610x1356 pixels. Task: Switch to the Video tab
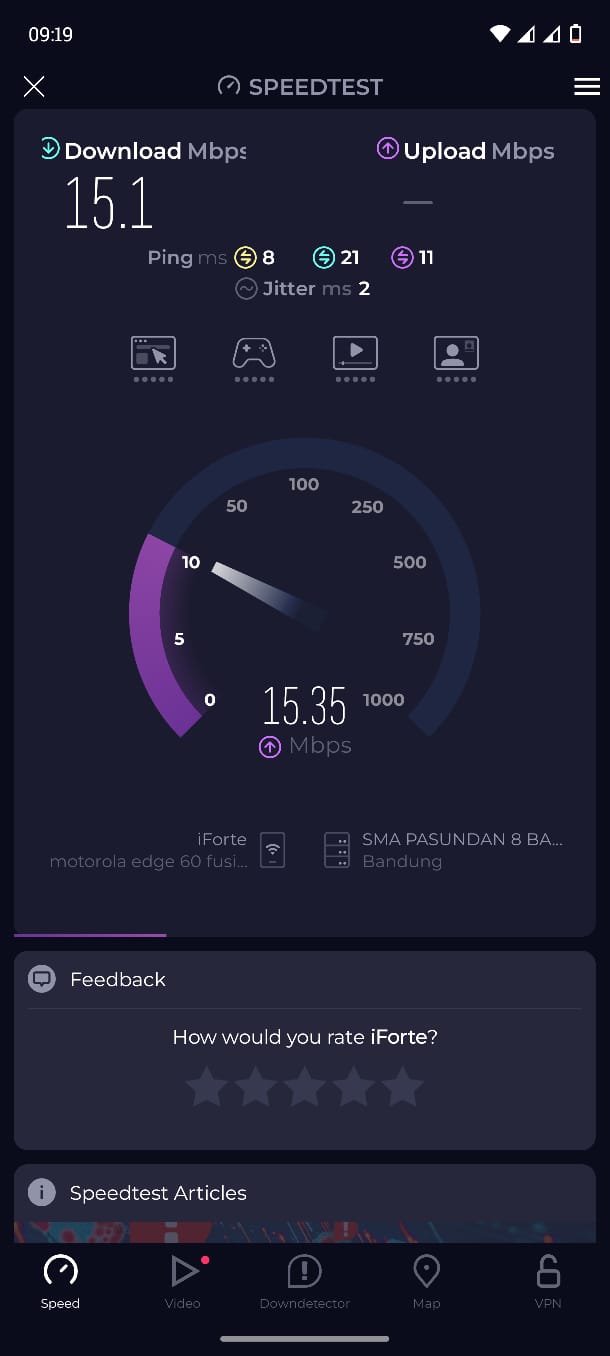[x=183, y=1281]
